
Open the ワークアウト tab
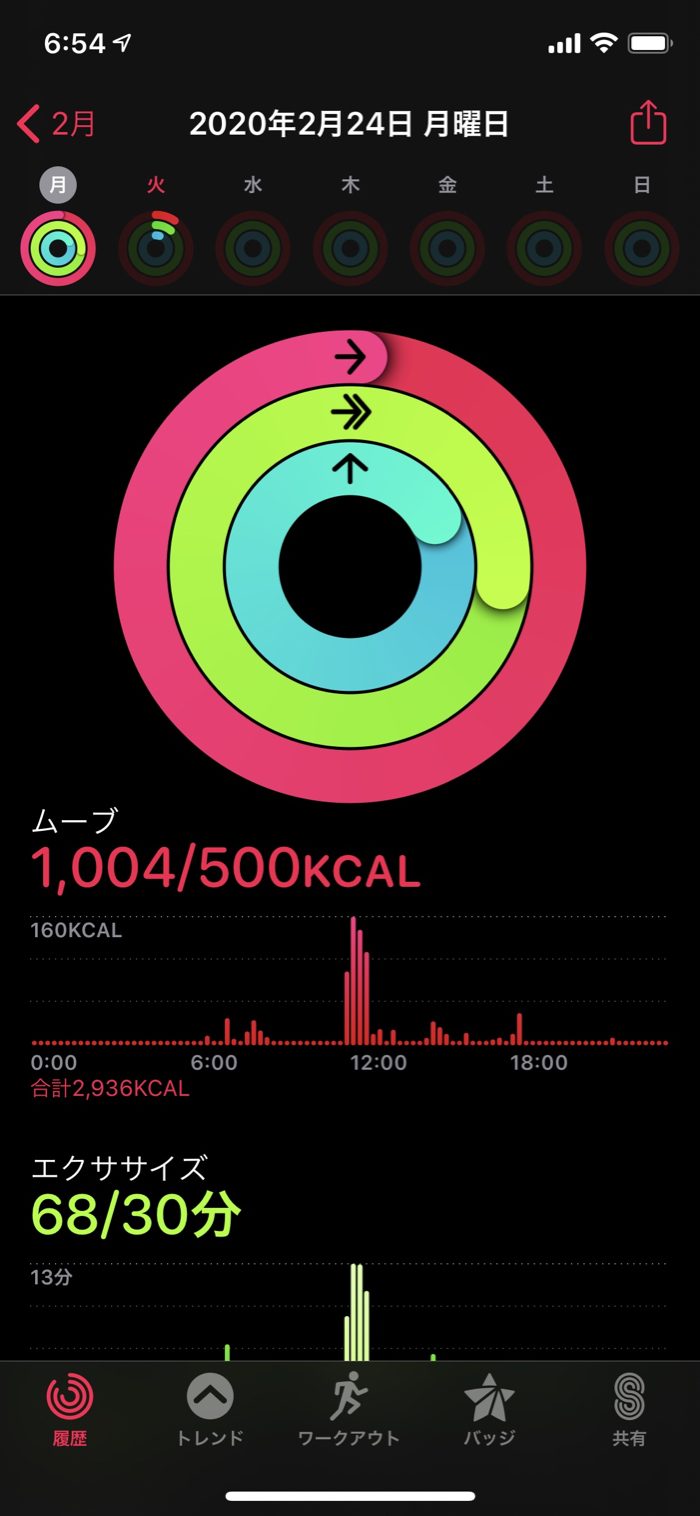pyautogui.click(x=349, y=1410)
